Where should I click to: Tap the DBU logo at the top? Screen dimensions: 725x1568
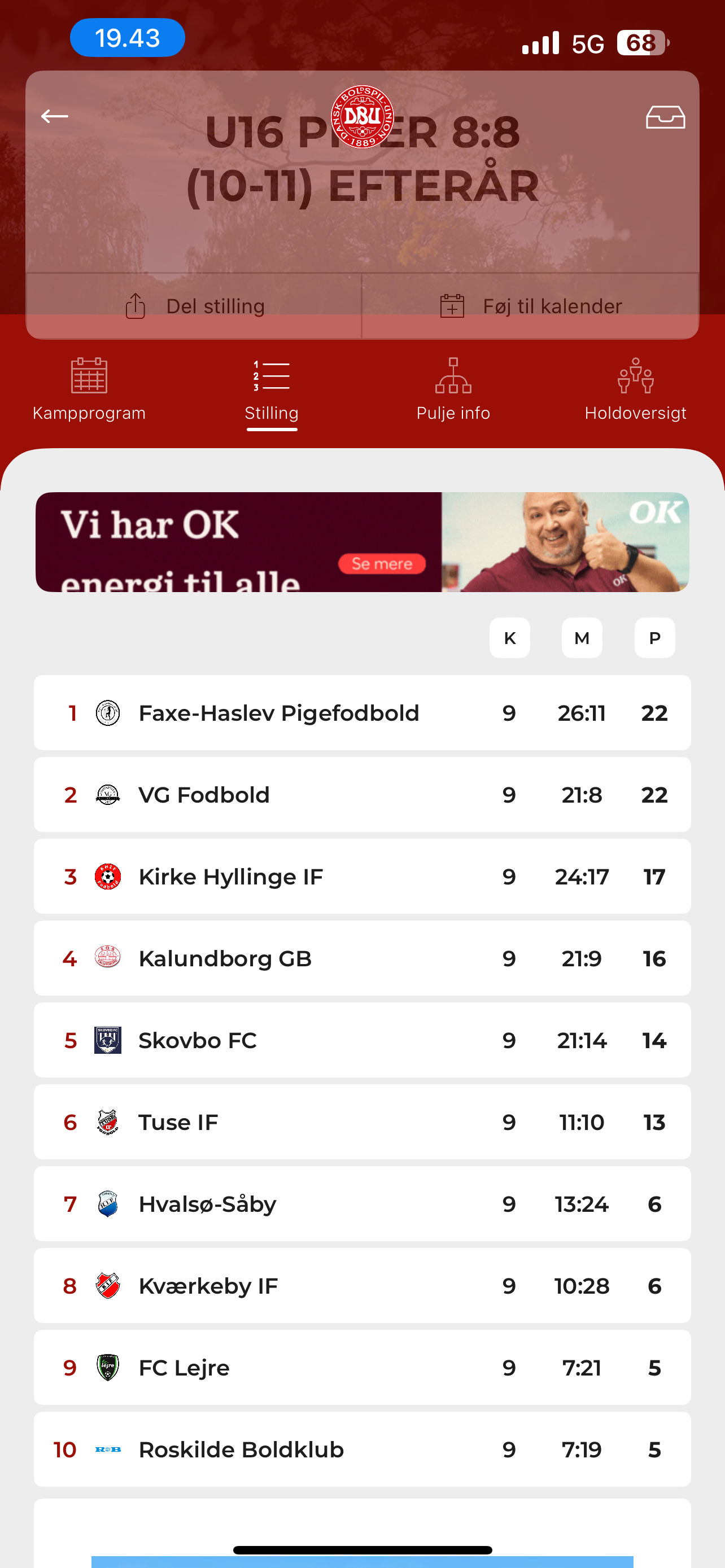pyautogui.click(x=362, y=117)
